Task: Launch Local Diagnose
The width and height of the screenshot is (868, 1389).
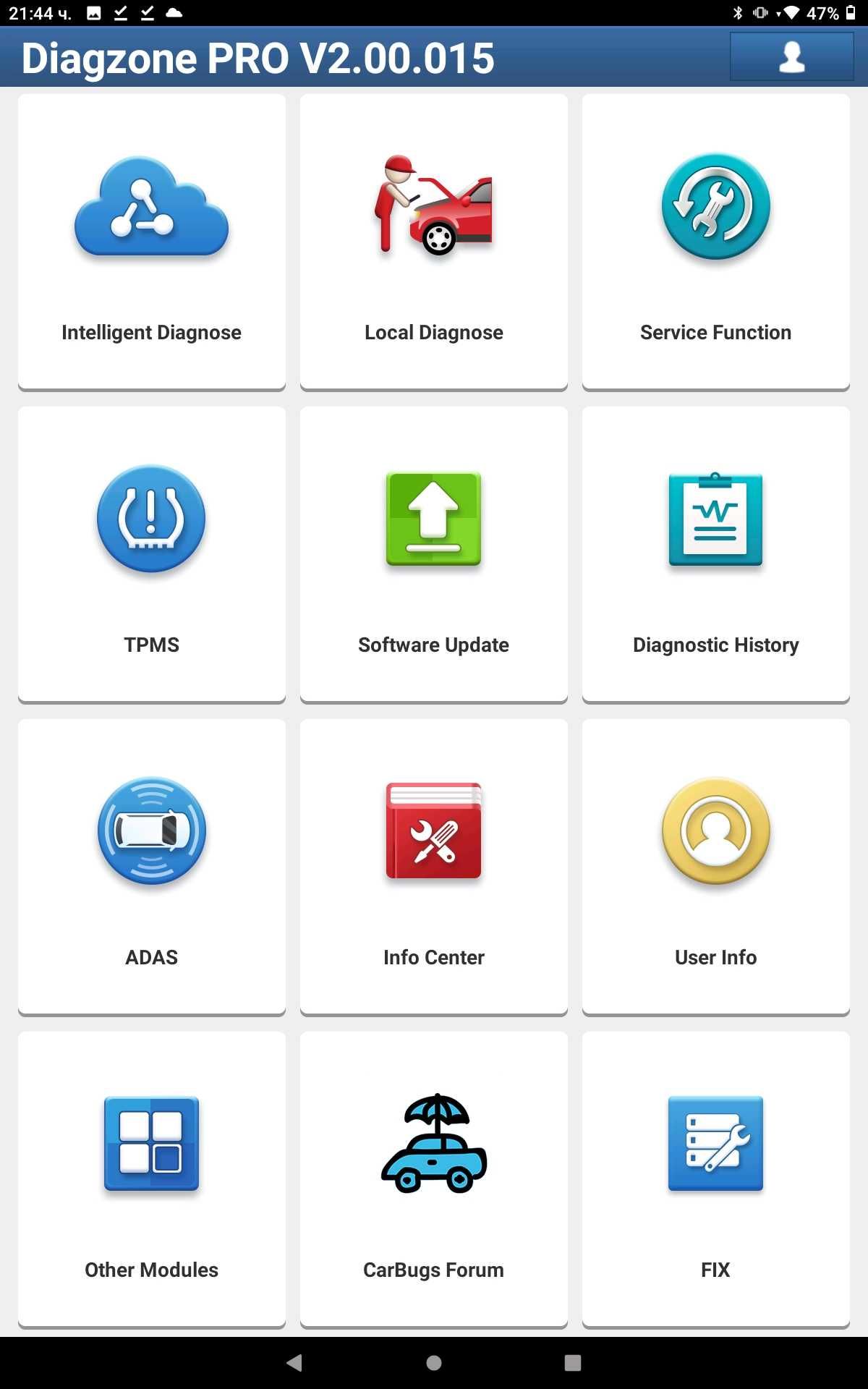Action: pos(434,242)
